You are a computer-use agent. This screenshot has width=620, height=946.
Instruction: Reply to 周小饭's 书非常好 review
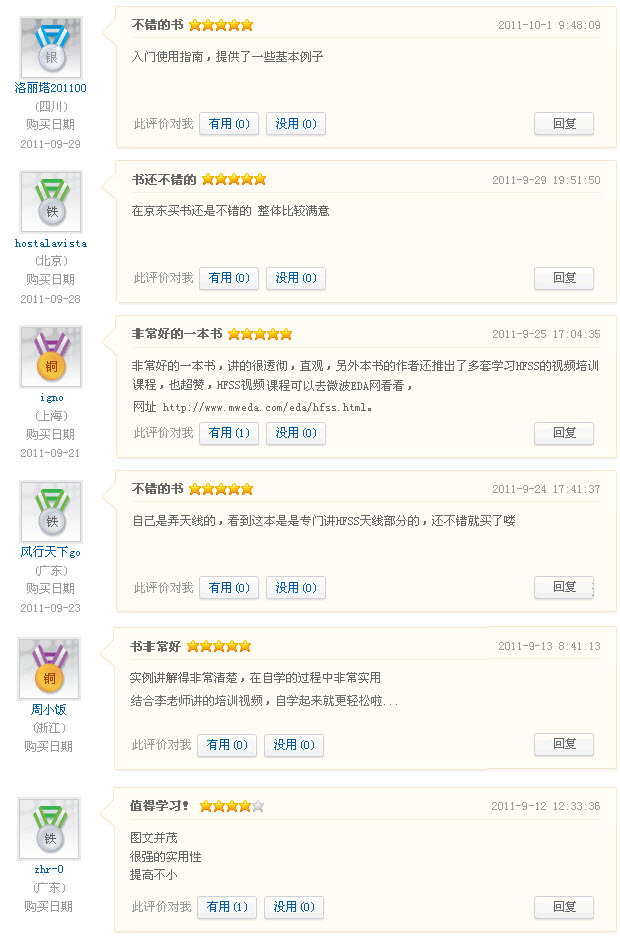coord(564,744)
